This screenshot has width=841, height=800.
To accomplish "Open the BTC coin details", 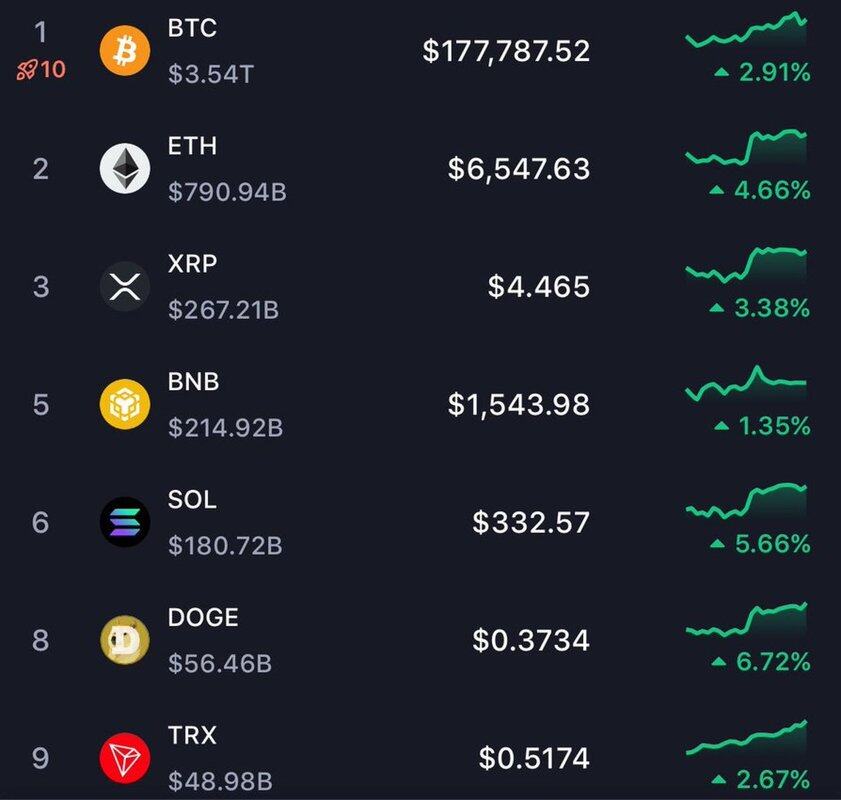I will 192,29.
